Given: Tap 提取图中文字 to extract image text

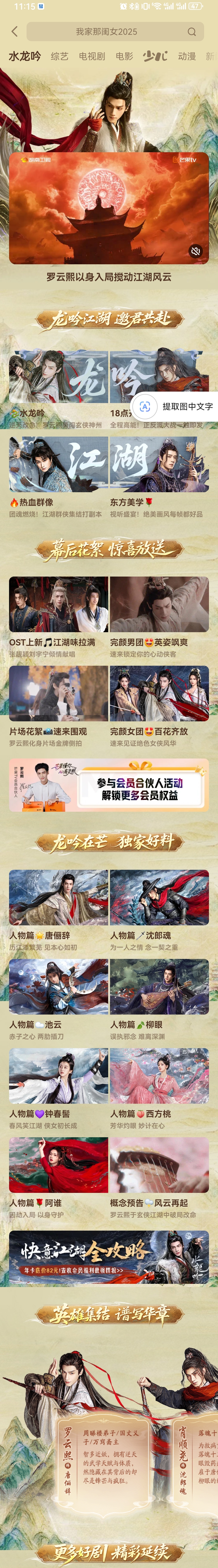Looking at the screenshot, I should pyautogui.click(x=180, y=406).
